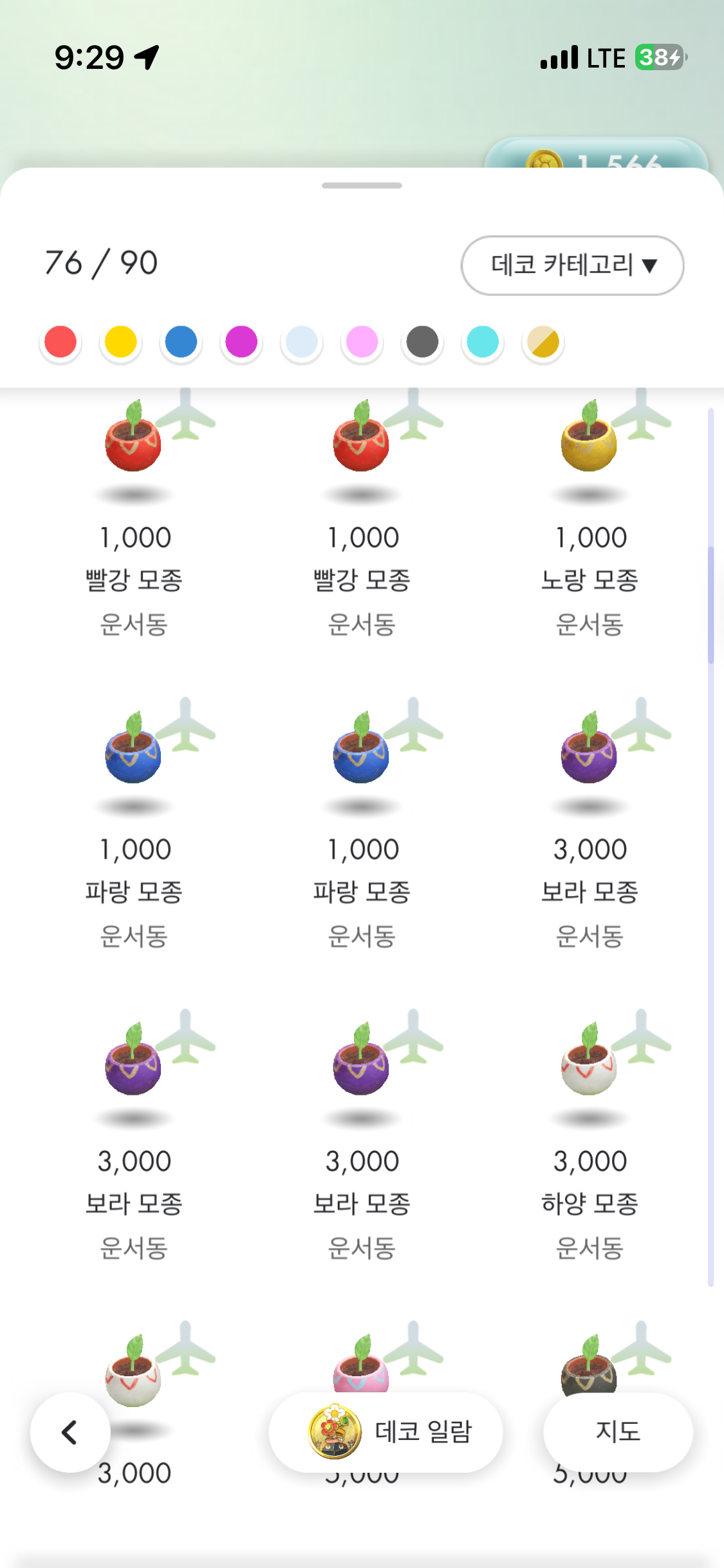724x1568 pixels.
Task: Go back with the left arrow button
Action: click(x=70, y=1432)
